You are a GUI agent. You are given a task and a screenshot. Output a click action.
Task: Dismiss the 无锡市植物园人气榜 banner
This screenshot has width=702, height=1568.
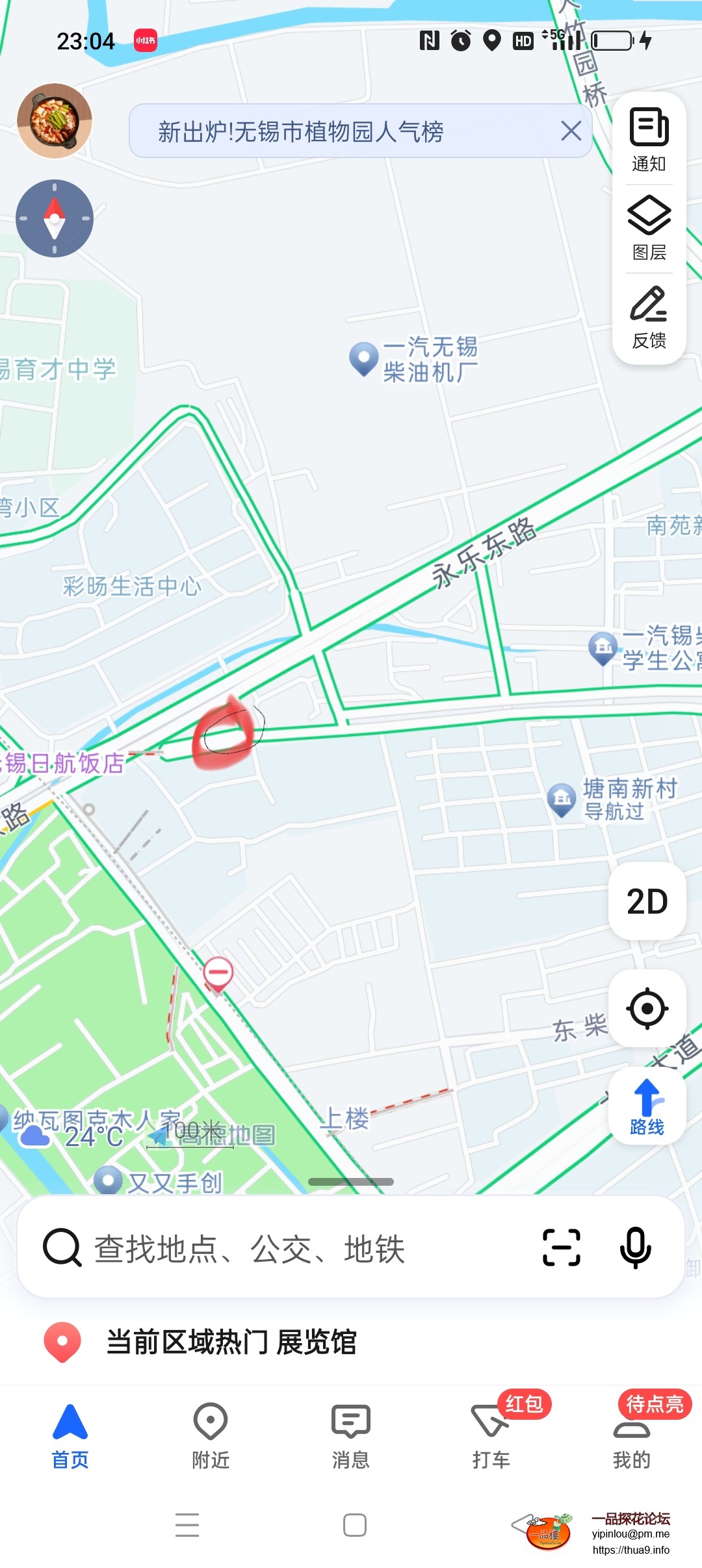point(571,131)
